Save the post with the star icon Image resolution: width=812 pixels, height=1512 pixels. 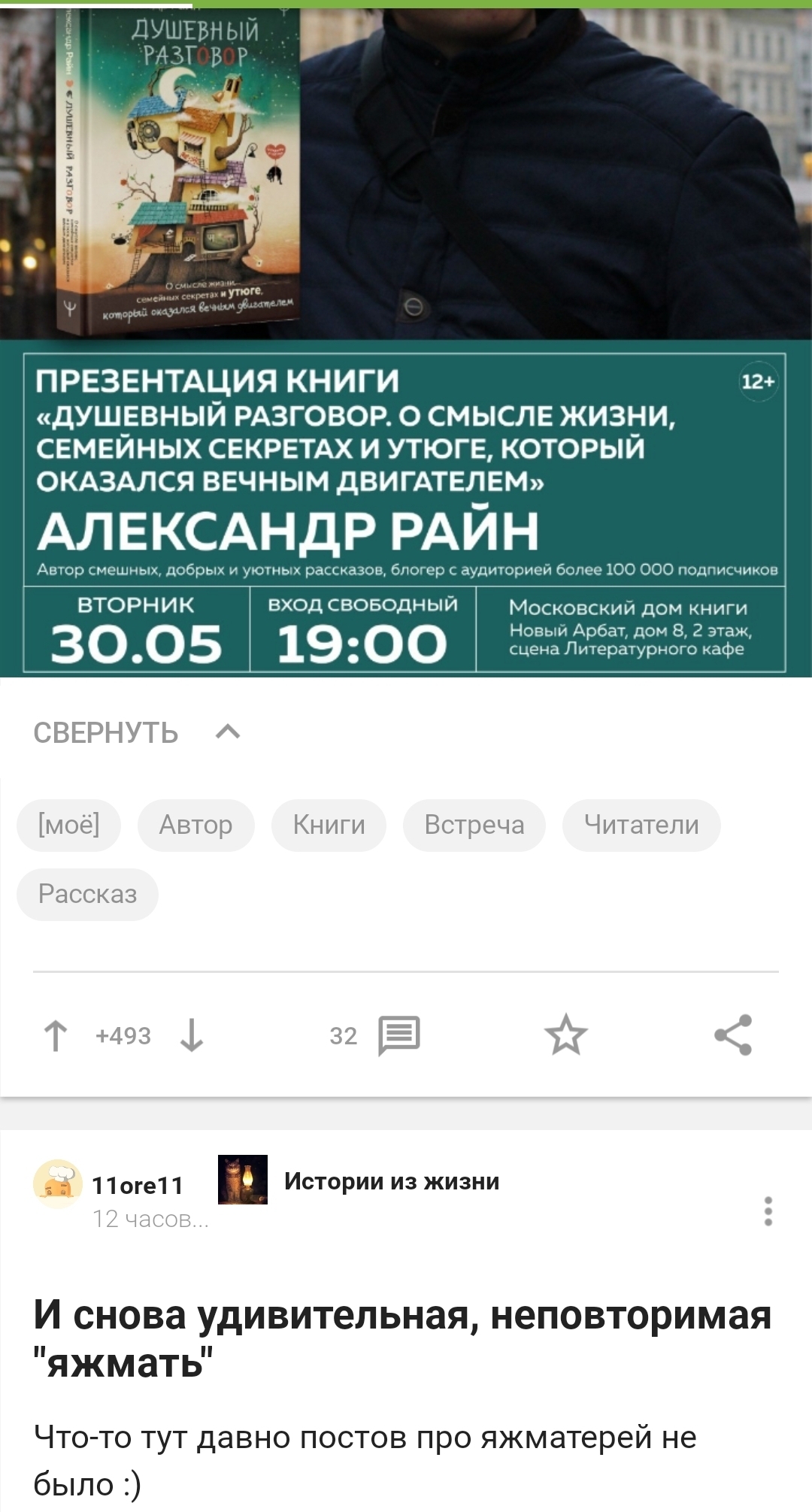coord(565,1035)
